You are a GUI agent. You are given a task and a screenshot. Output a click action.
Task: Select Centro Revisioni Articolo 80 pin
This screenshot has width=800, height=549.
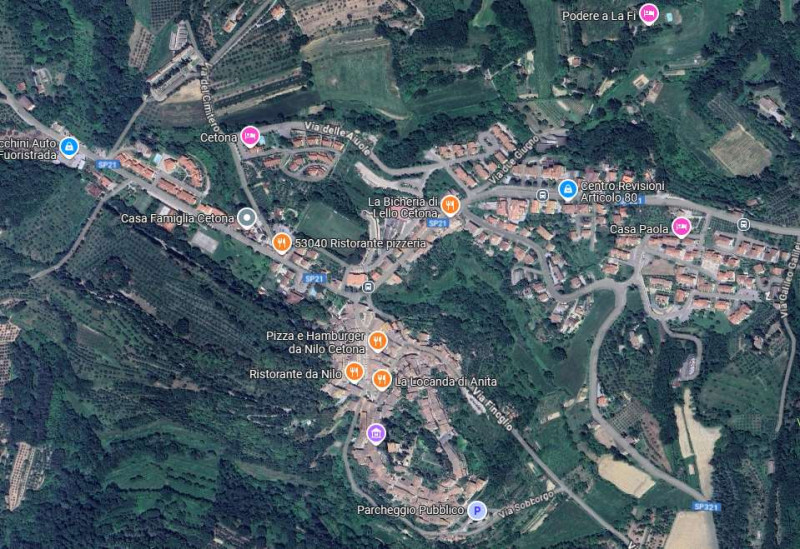567,188
